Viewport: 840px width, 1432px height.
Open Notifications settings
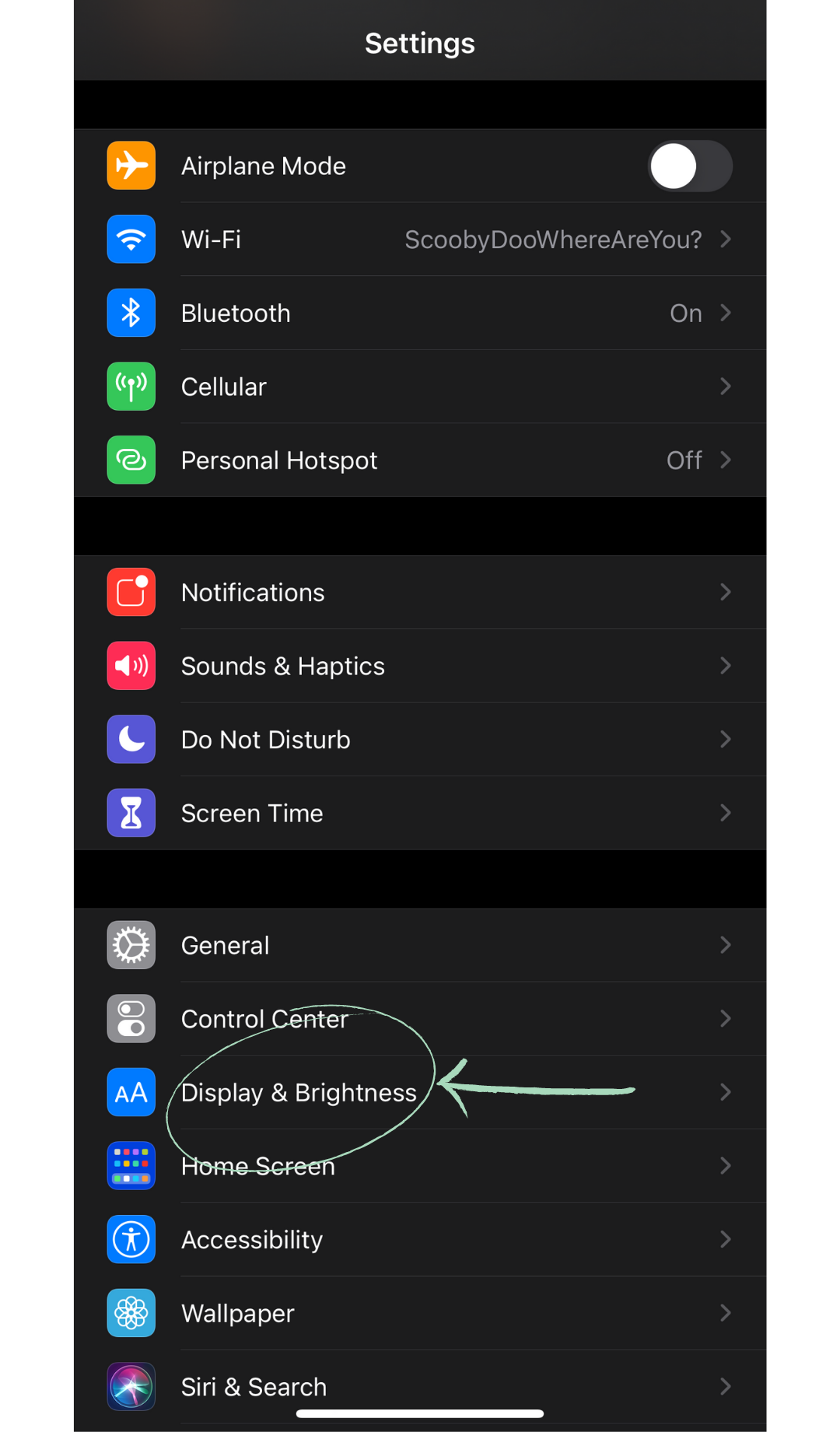click(420, 592)
